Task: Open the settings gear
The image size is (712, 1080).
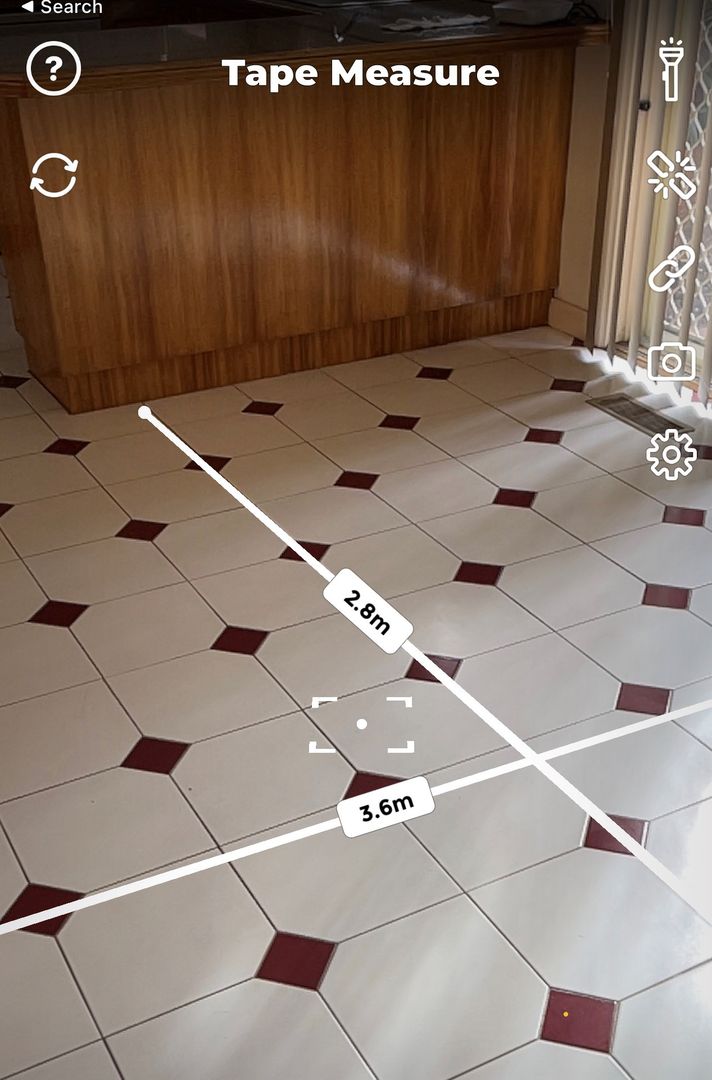Action: pos(671,455)
